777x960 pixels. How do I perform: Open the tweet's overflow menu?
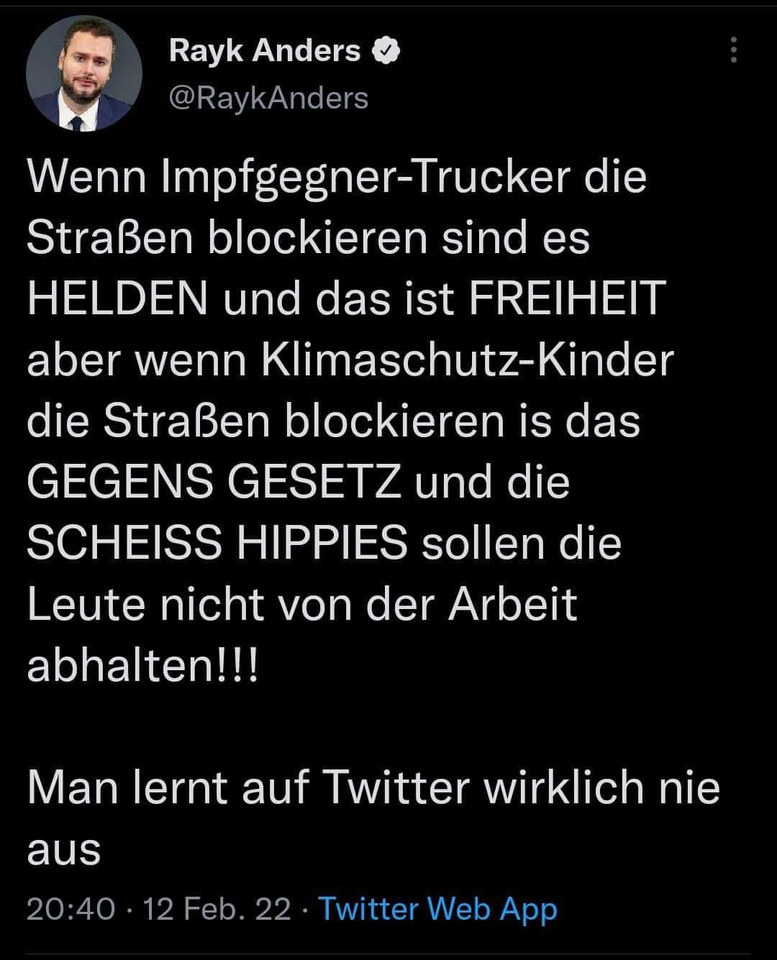pyautogui.click(x=734, y=50)
